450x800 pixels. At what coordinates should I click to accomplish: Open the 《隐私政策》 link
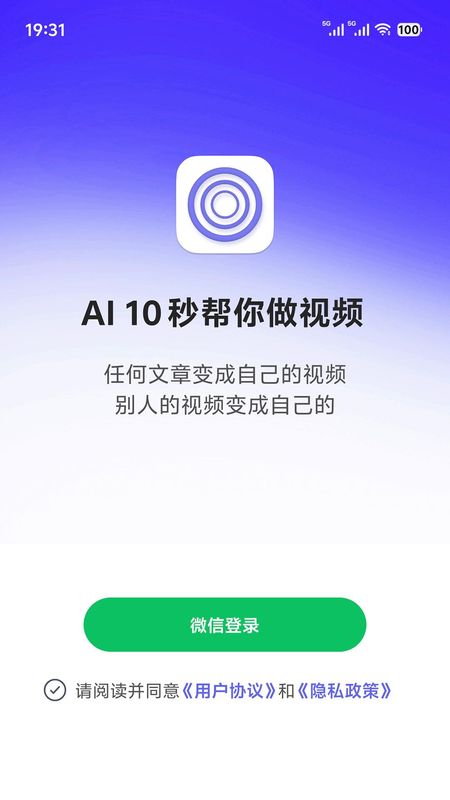pos(344,691)
